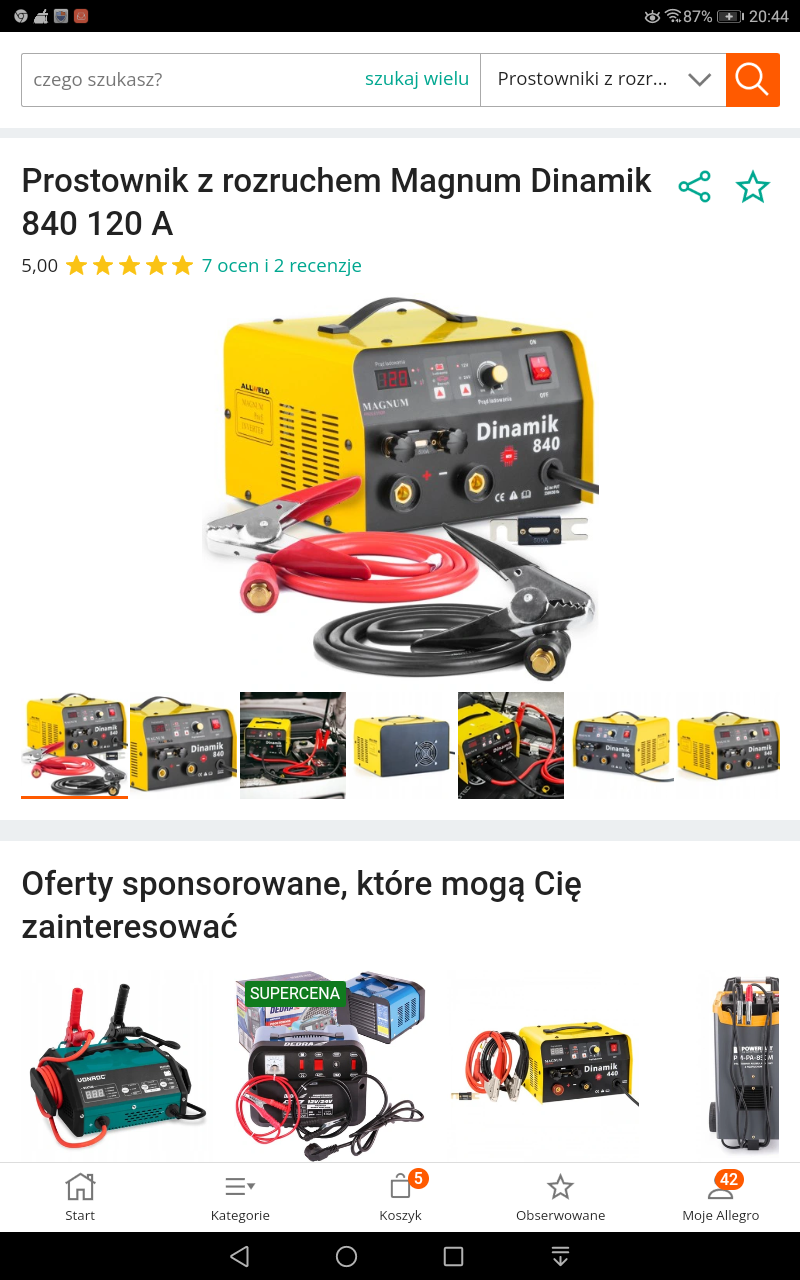This screenshot has height=1280, width=800.
Task: Open the 'szukaj wielu' link
Action: [x=416, y=79]
